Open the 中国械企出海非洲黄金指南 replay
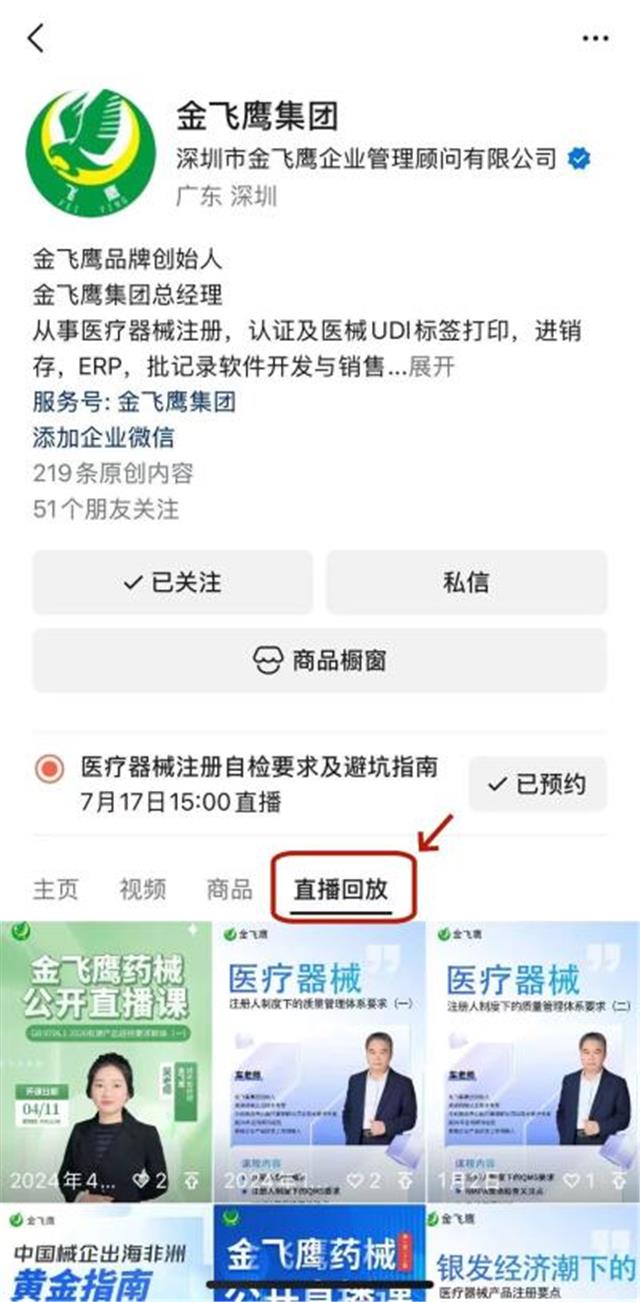Screen dimensions: 640x1302 [105, 1255]
